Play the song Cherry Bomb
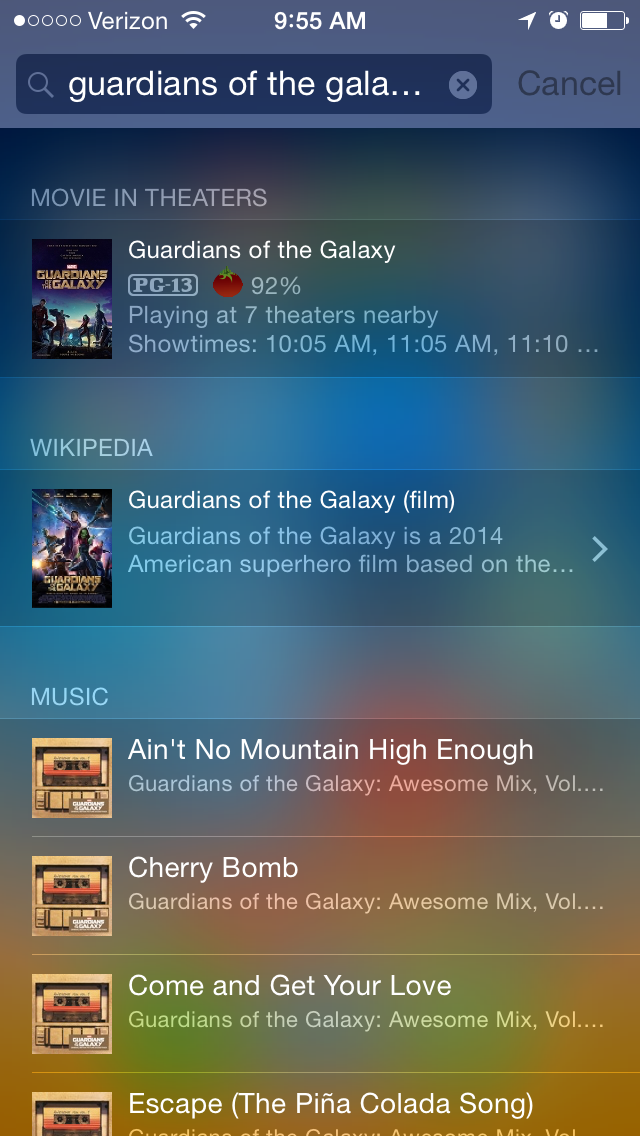Viewport: 640px width, 1136px height. click(x=320, y=895)
